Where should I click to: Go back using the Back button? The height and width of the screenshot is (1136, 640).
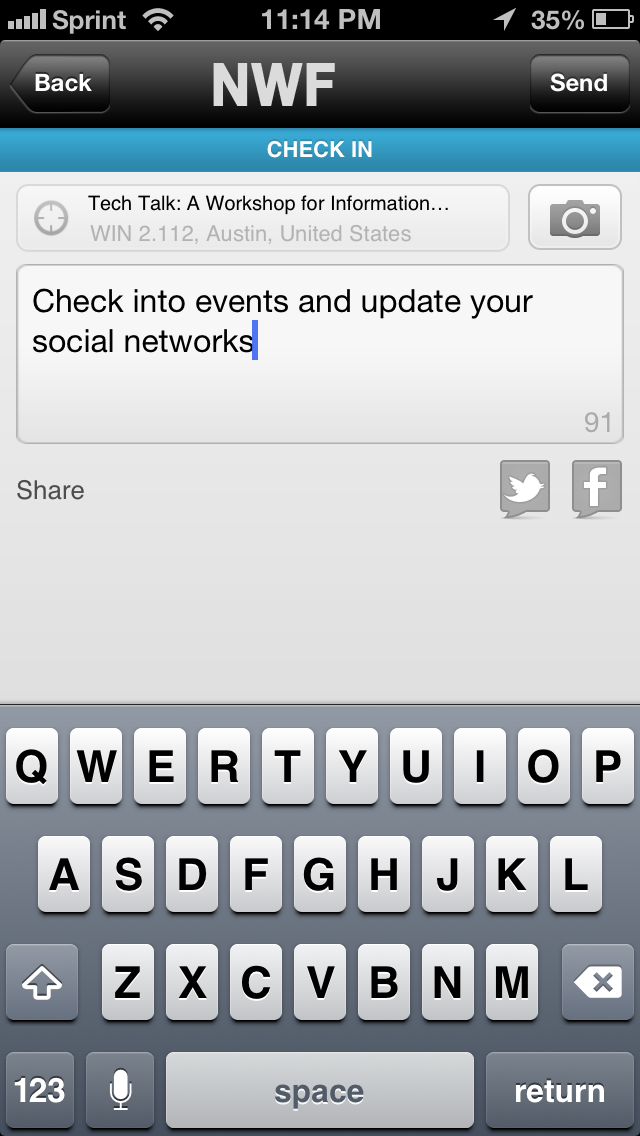(x=60, y=83)
